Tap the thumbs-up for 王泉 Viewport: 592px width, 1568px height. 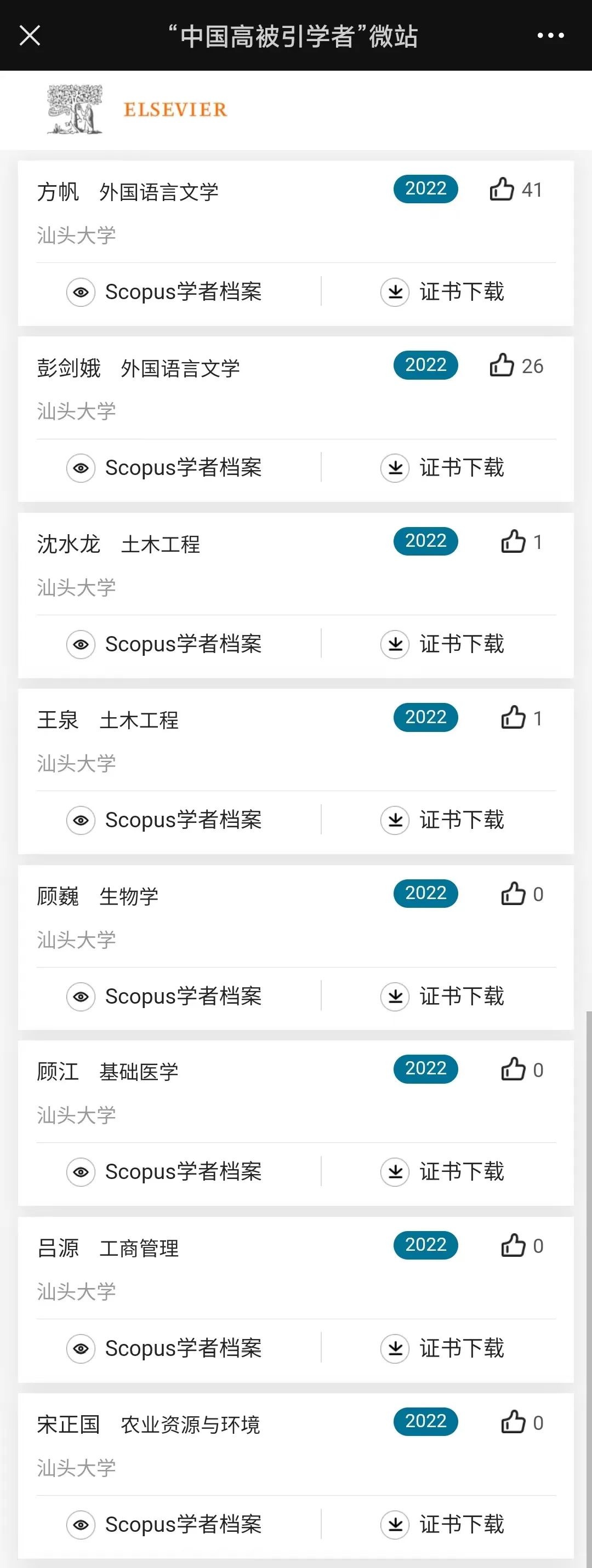tap(513, 718)
